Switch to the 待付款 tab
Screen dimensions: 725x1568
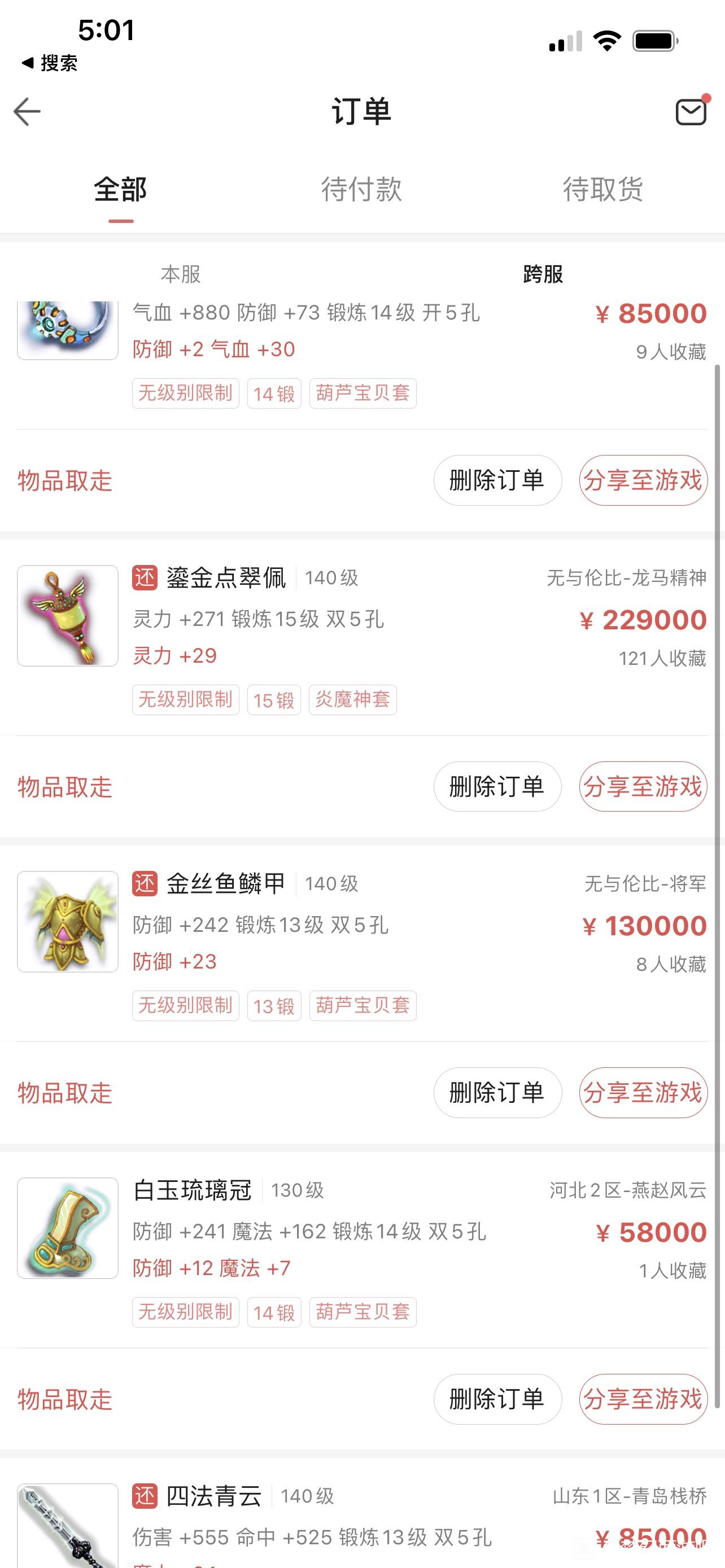361,189
